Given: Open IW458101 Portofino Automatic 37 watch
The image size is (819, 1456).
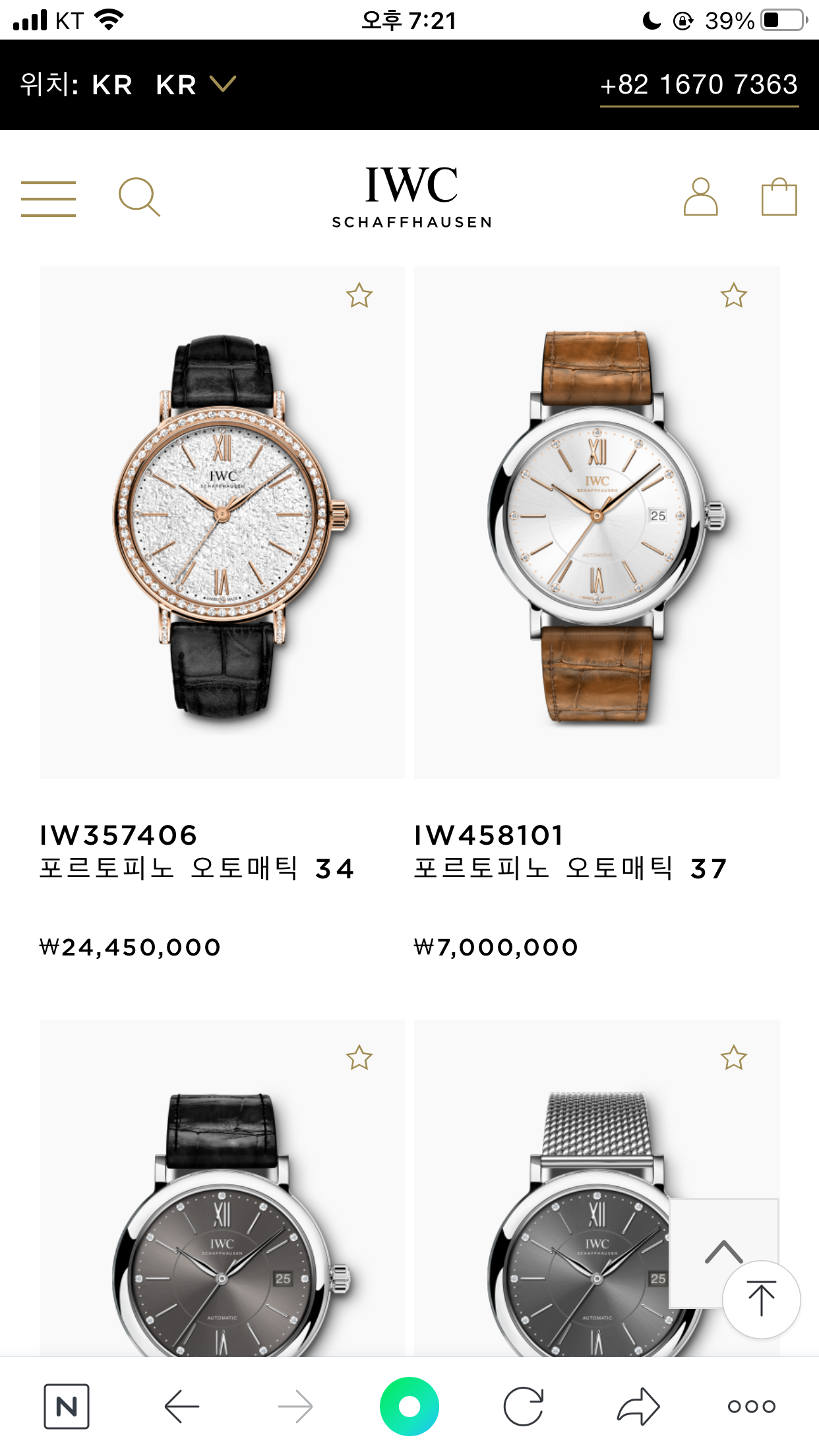Looking at the screenshot, I should [x=596, y=522].
